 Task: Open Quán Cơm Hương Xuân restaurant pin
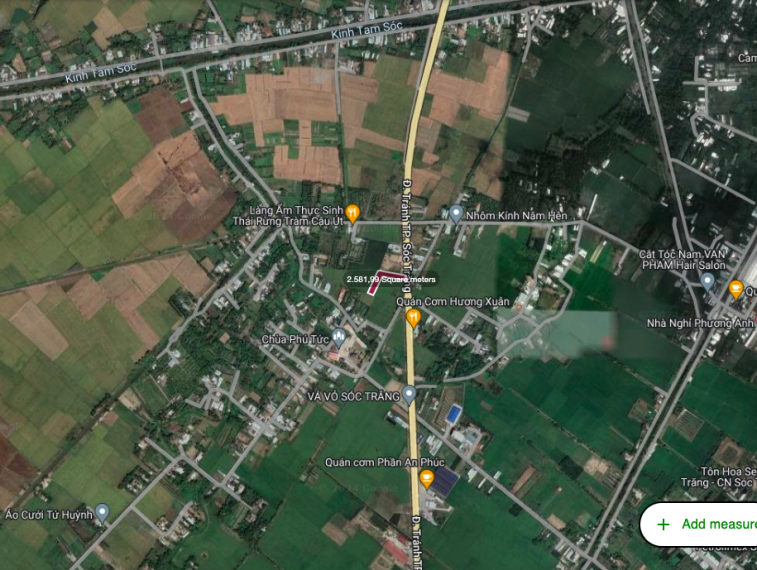tap(413, 318)
